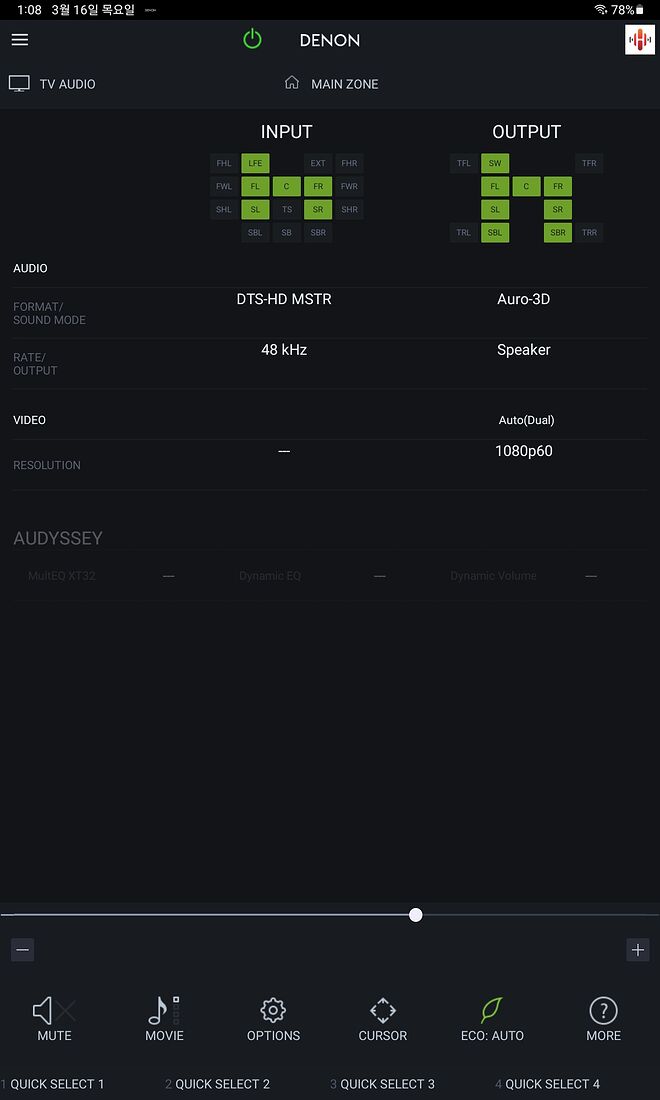Open the CURSOR control pad
This screenshot has height=1100, width=660.
pyautogui.click(x=383, y=1019)
